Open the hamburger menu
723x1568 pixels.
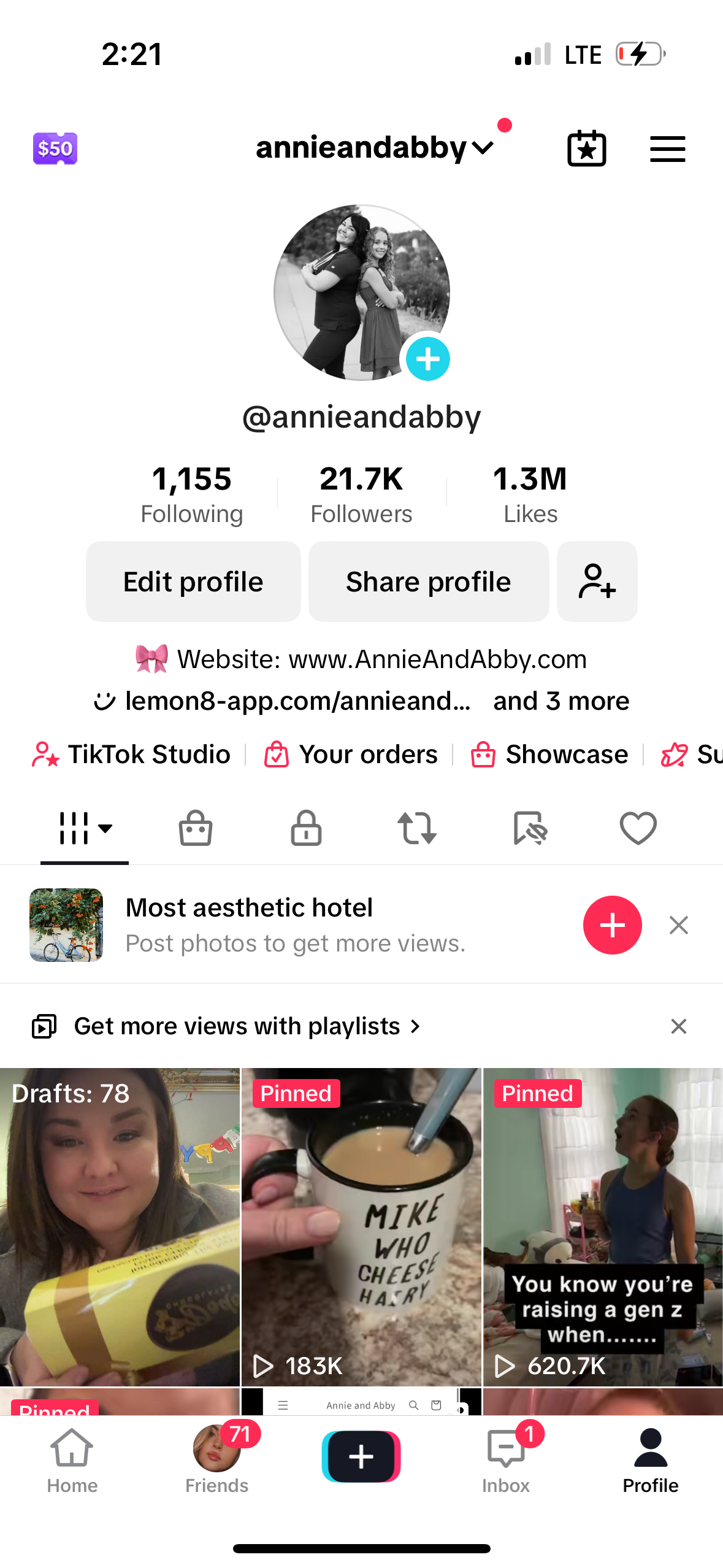tap(667, 148)
